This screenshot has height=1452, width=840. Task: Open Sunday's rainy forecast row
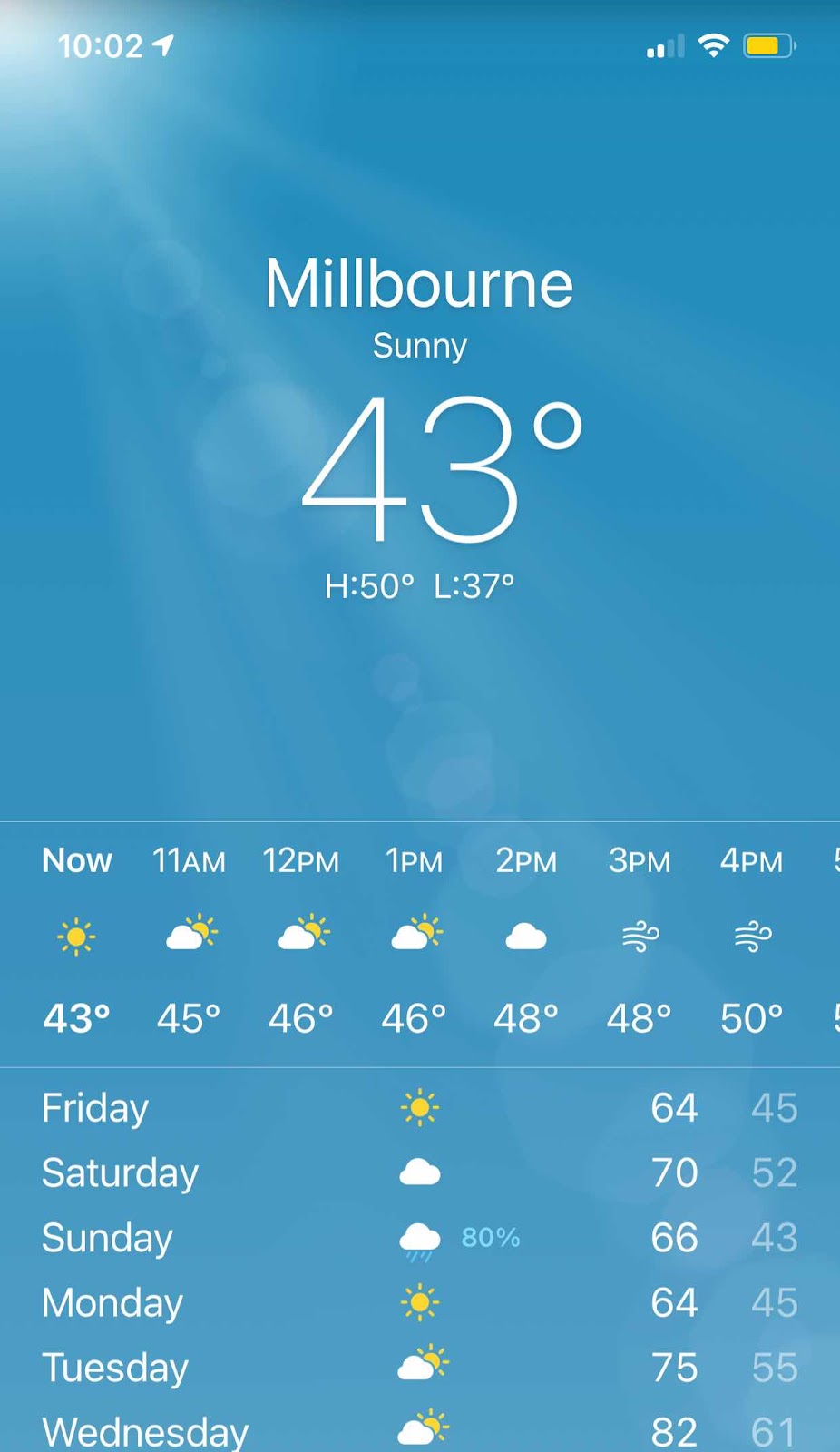(x=419, y=1238)
